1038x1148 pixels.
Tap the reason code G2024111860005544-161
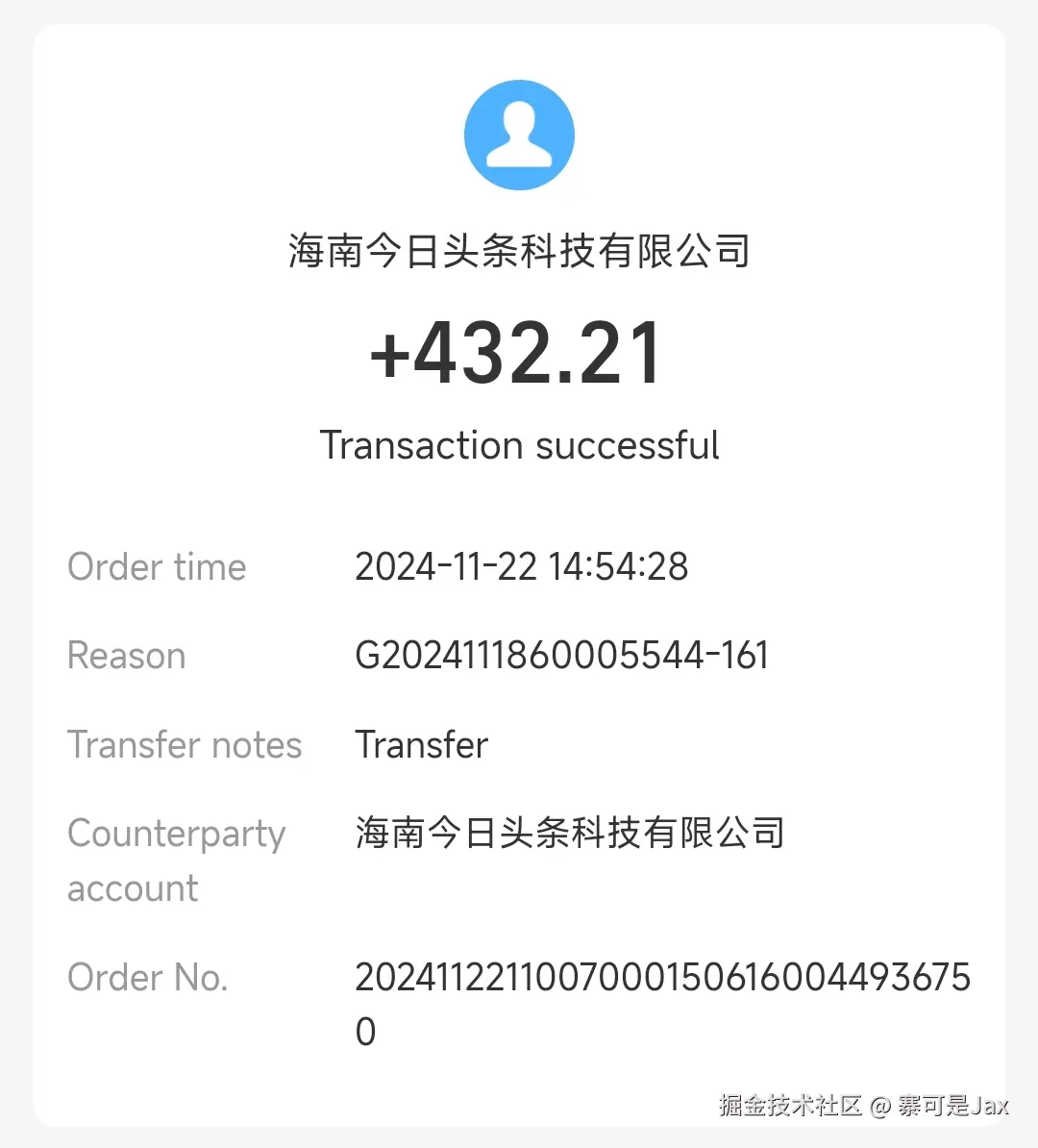(x=561, y=655)
